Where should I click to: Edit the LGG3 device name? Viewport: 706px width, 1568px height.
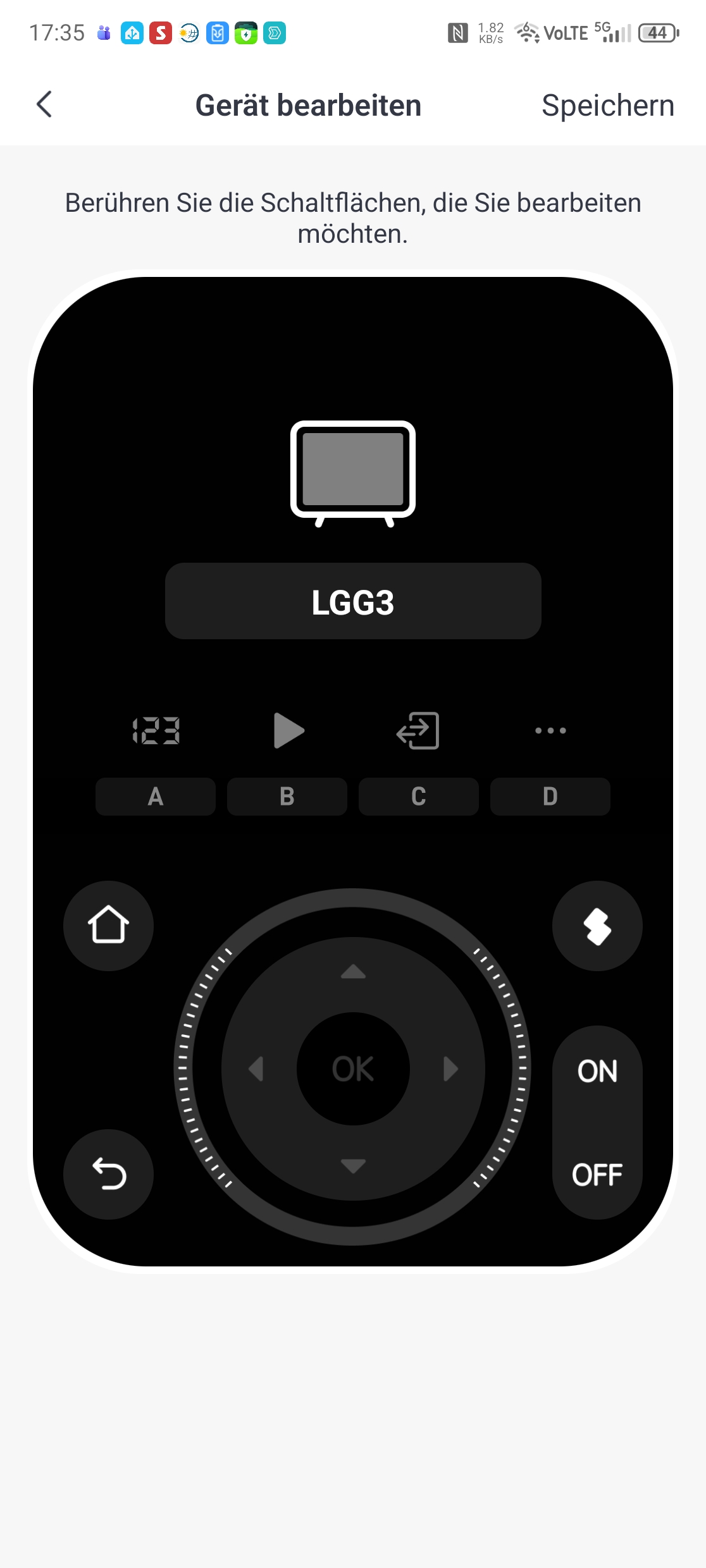pyautogui.click(x=353, y=601)
